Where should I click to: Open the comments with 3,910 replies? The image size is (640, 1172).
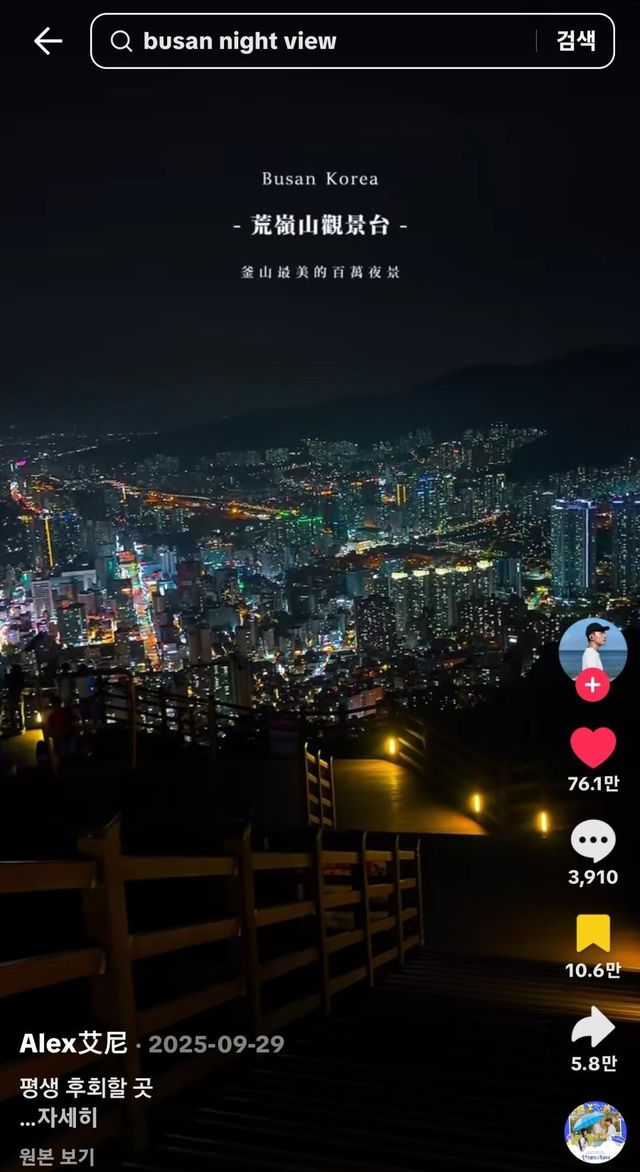(593, 842)
